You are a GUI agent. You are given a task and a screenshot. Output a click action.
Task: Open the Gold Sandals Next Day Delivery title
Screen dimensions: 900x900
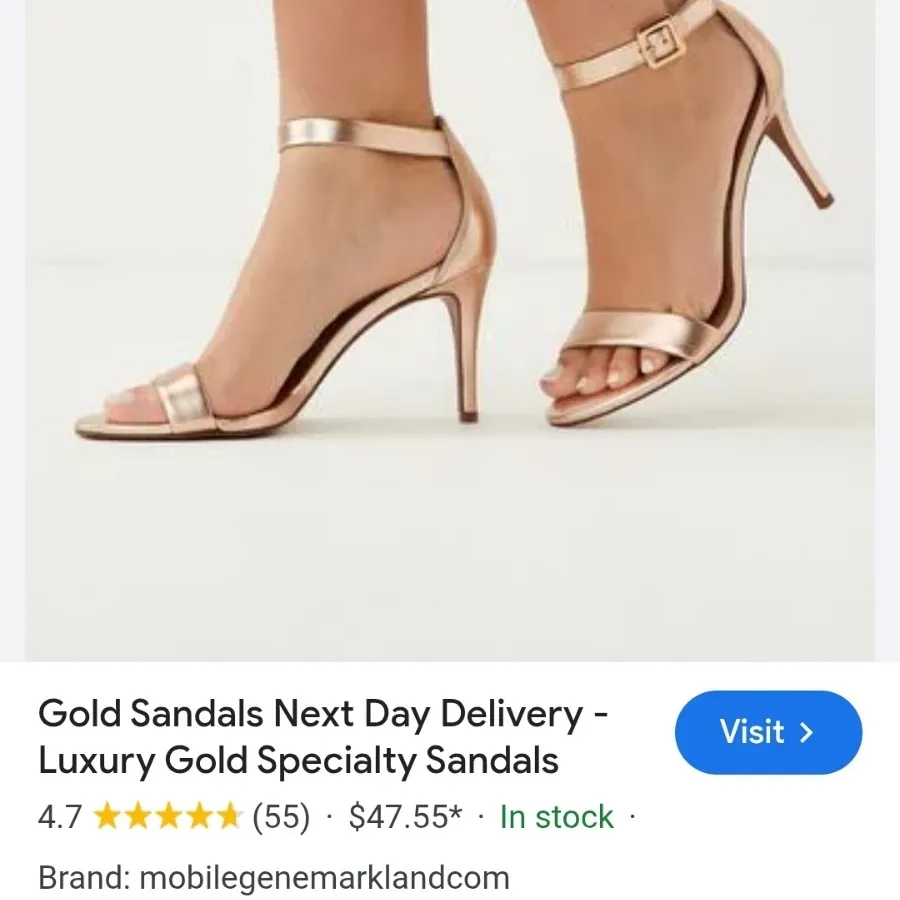pos(324,738)
